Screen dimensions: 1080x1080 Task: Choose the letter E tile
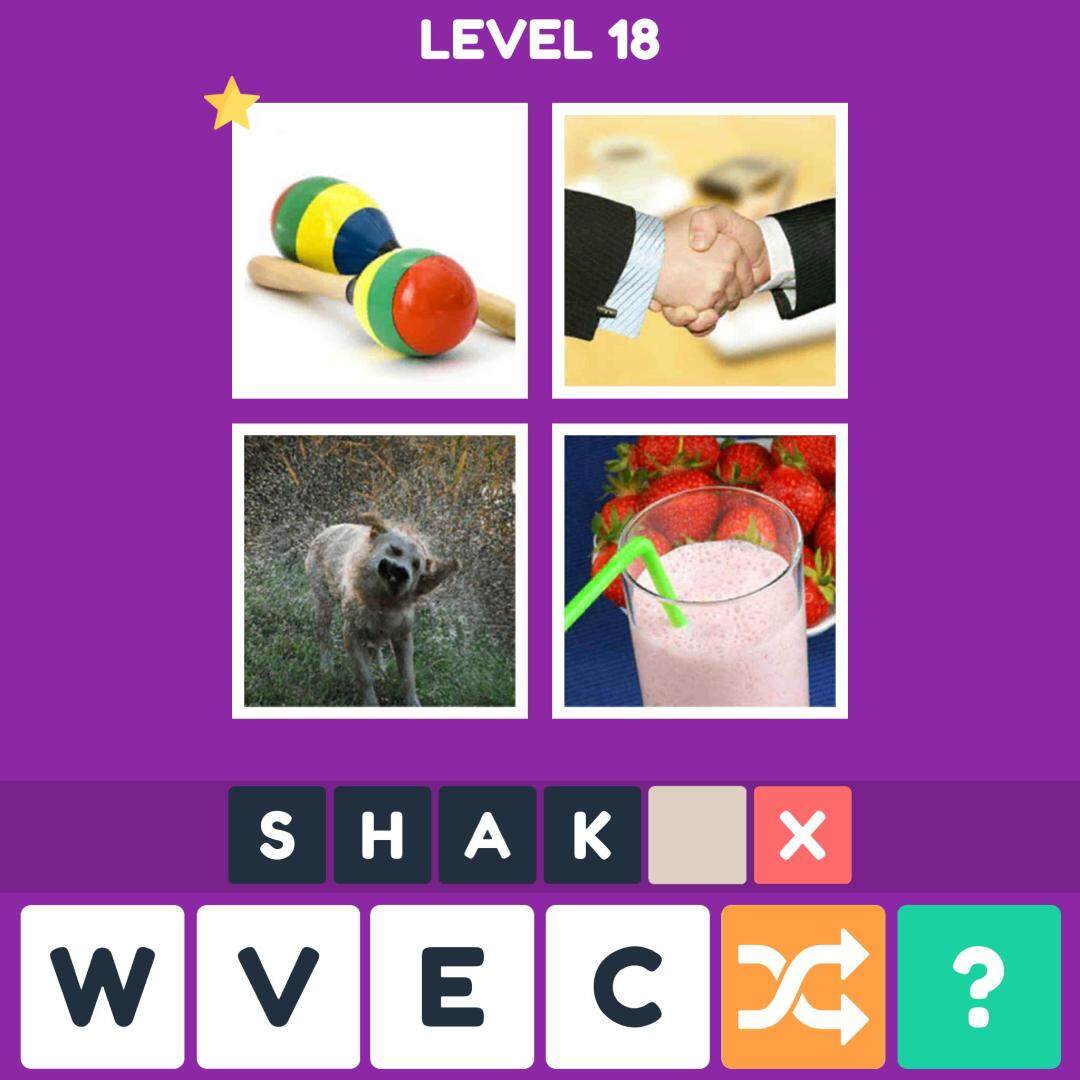coord(452,986)
